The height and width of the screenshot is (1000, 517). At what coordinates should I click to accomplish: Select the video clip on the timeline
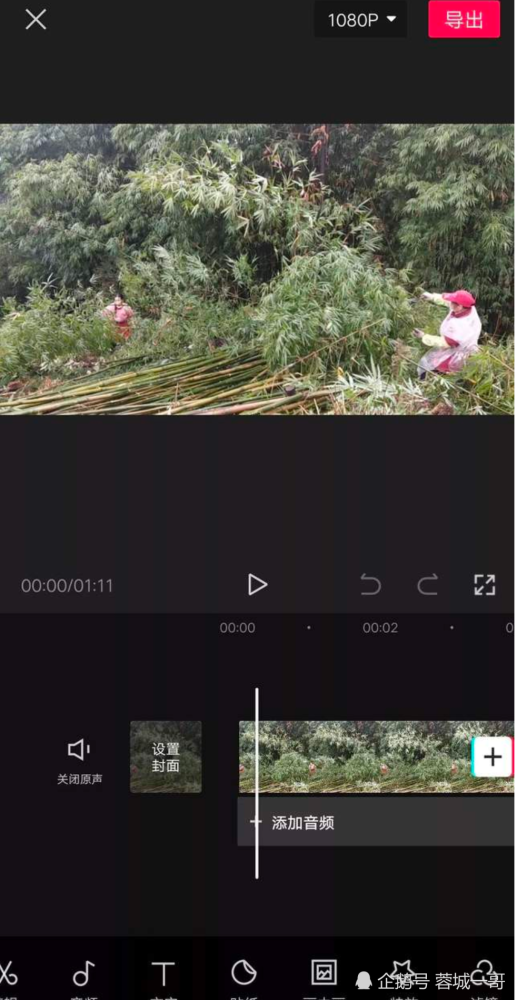point(357,757)
